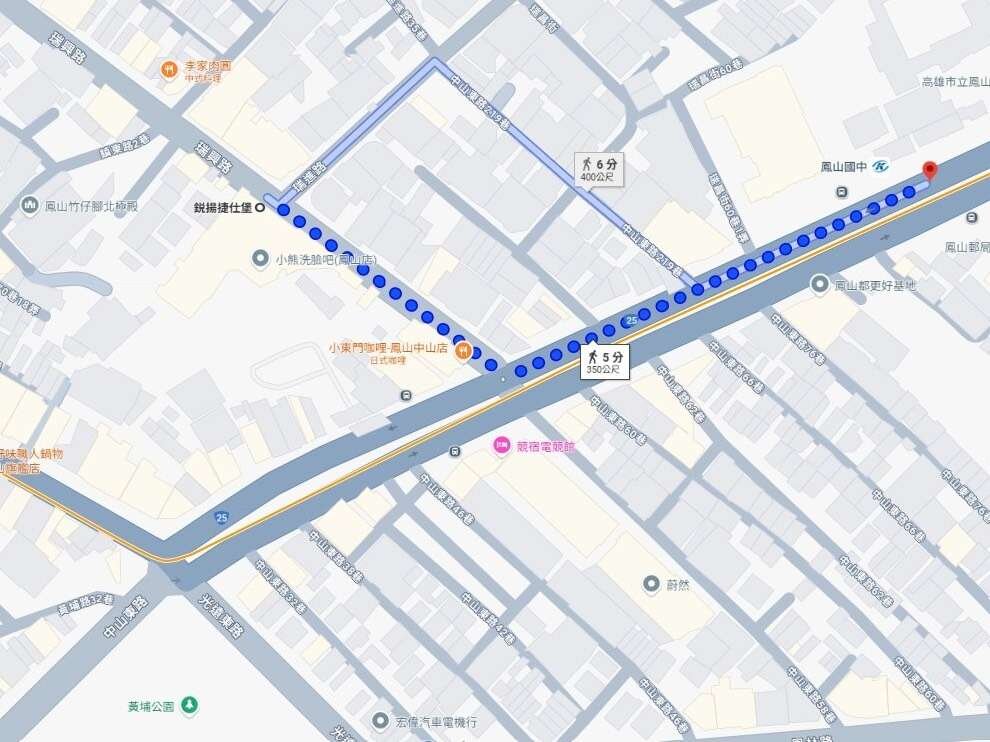Open the 競宿電競館 place marker
The width and height of the screenshot is (990, 742).
tap(502, 445)
